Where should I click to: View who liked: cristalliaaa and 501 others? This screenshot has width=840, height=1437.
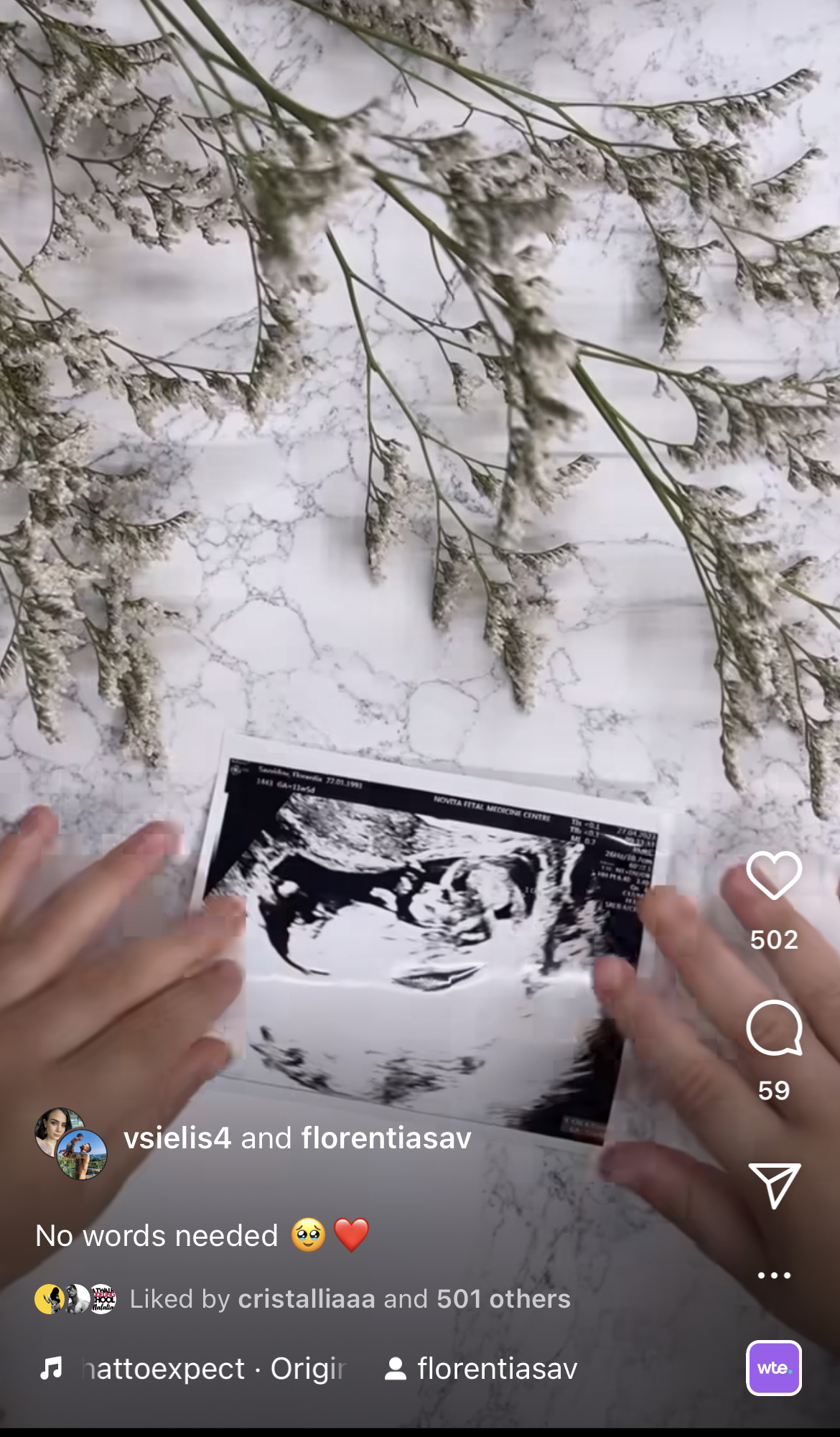(x=350, y=1299)
